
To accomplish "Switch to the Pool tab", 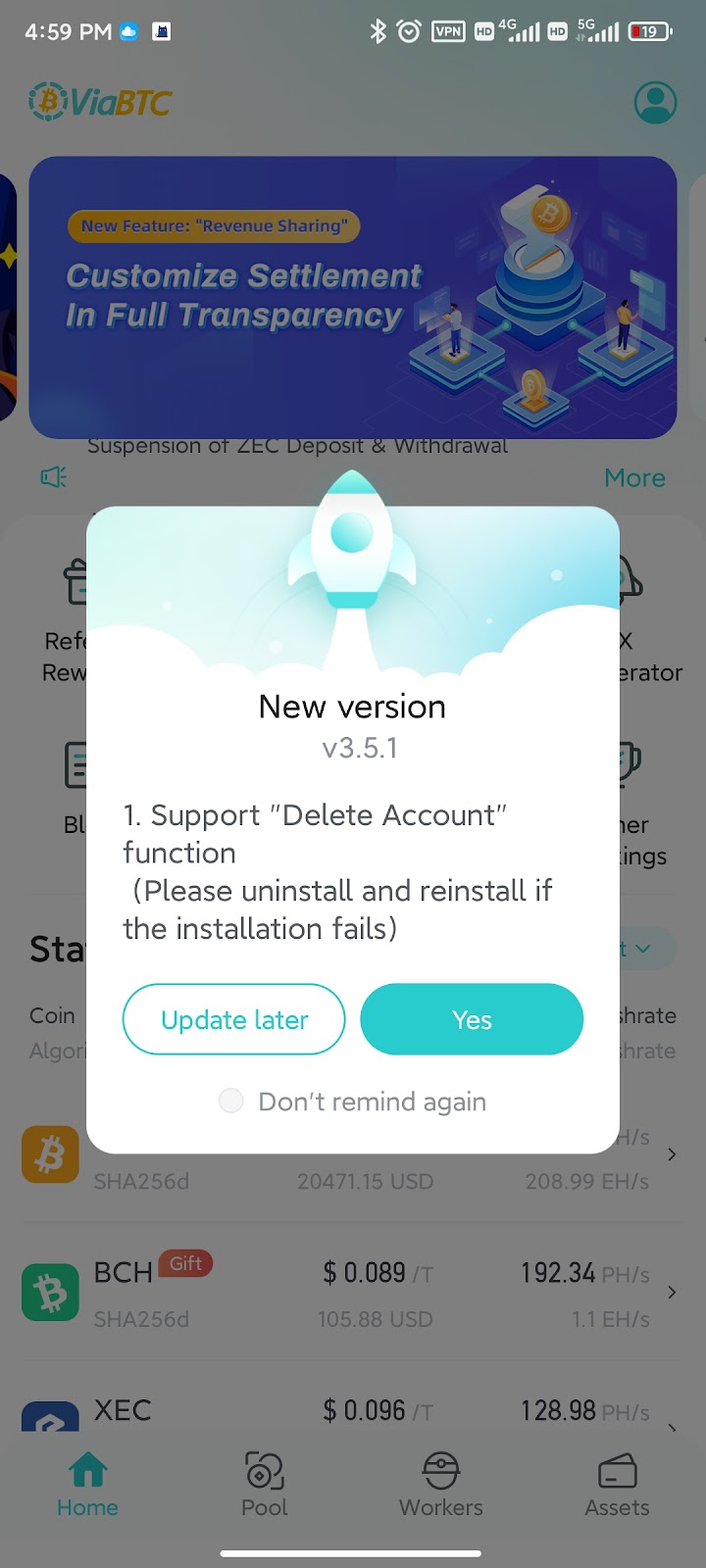I will (265, 1485).
